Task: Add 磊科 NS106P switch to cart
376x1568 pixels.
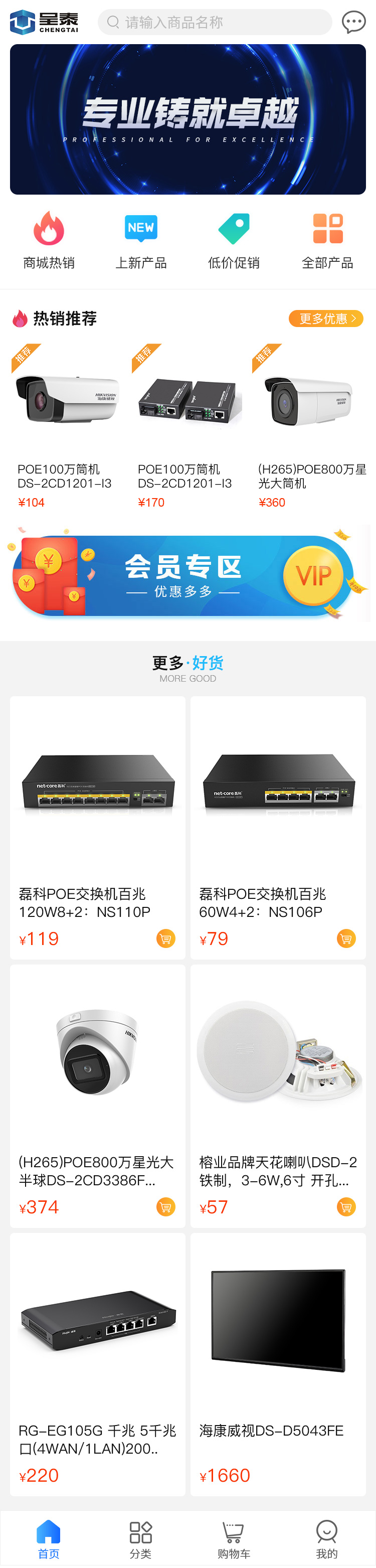Action: click(x=346, y=938)
